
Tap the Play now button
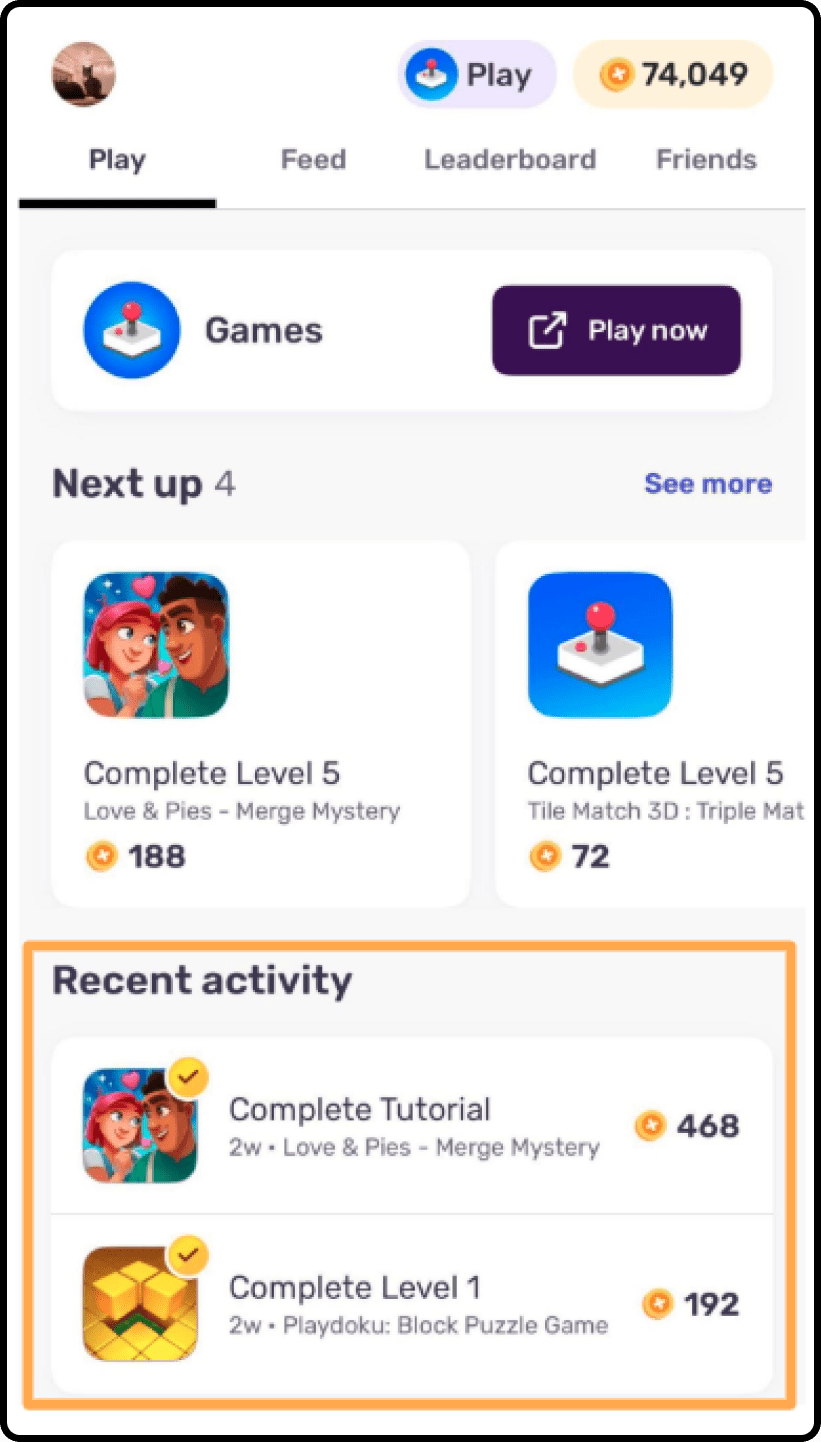[x=616, y=331]
